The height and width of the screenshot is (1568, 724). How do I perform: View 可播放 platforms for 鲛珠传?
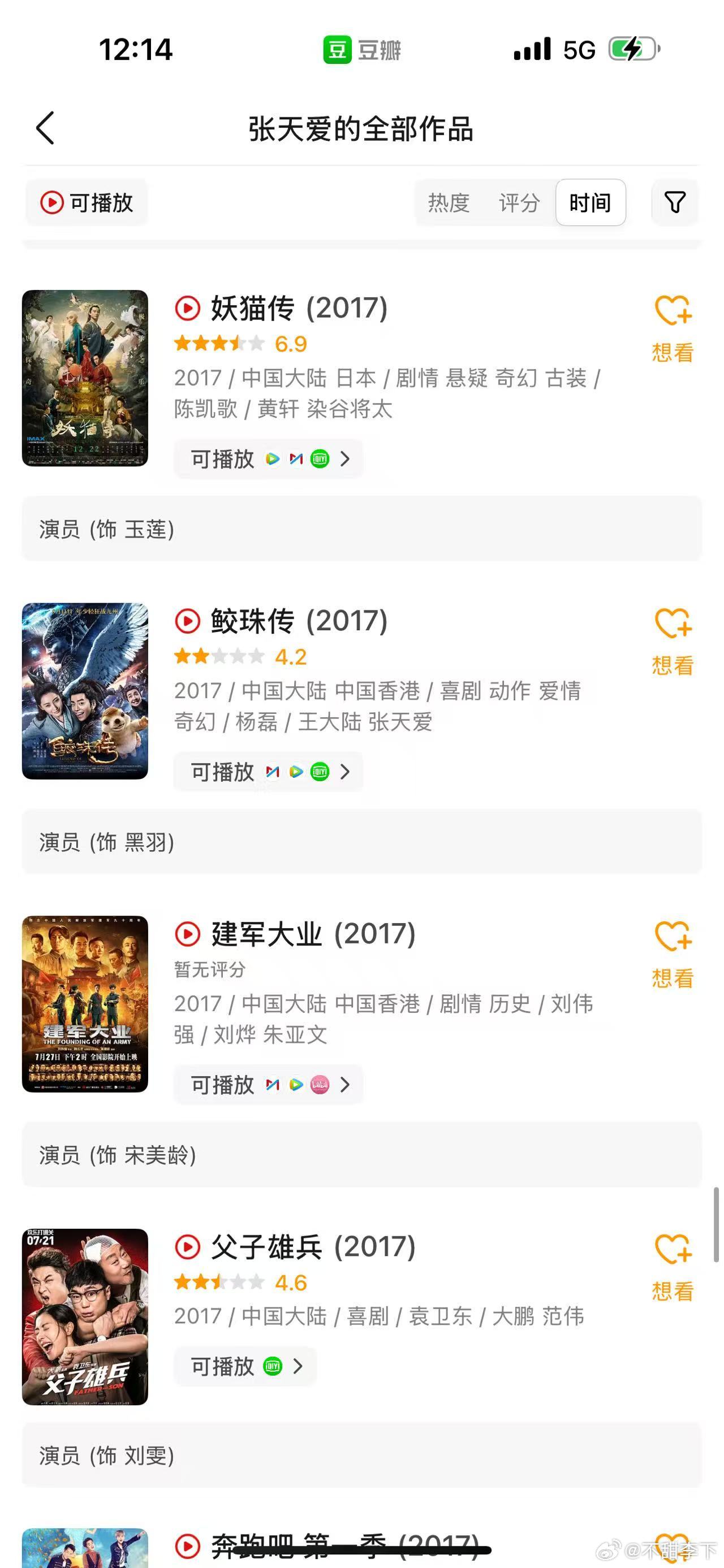269,771
